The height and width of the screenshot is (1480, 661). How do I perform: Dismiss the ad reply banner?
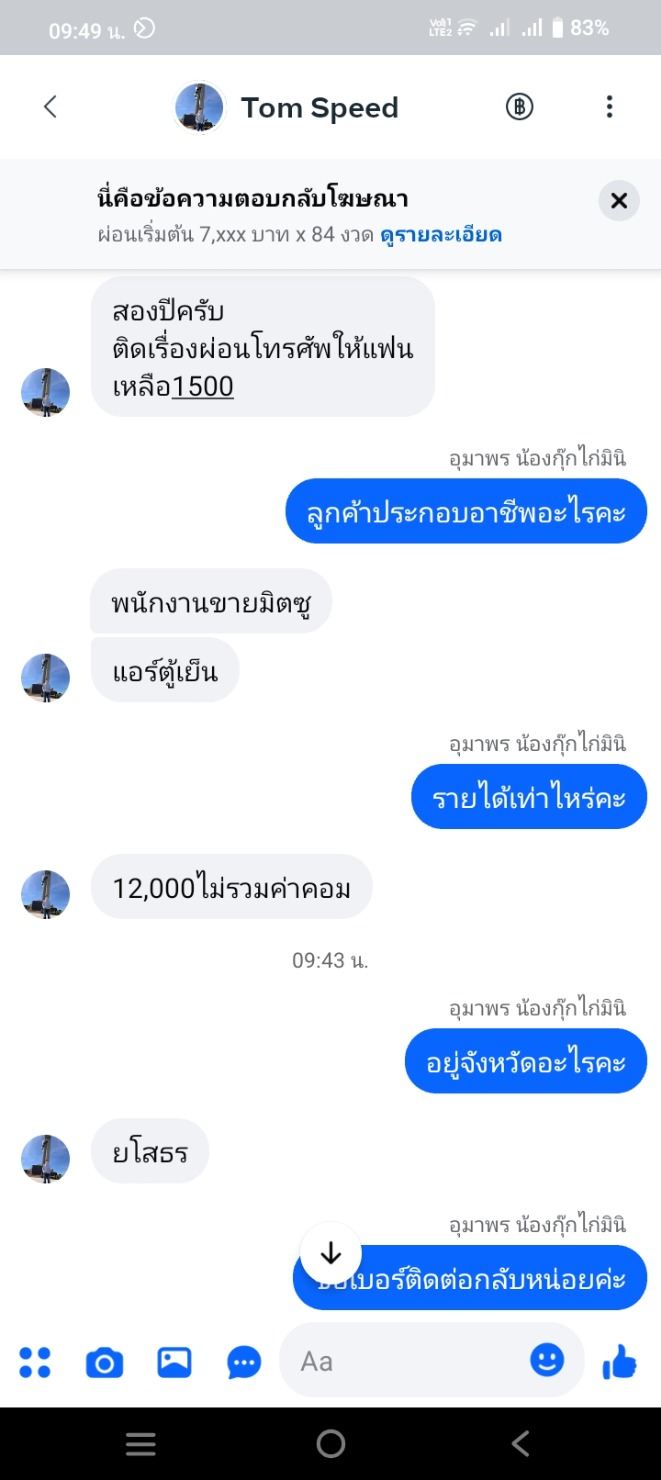(619, 201)
